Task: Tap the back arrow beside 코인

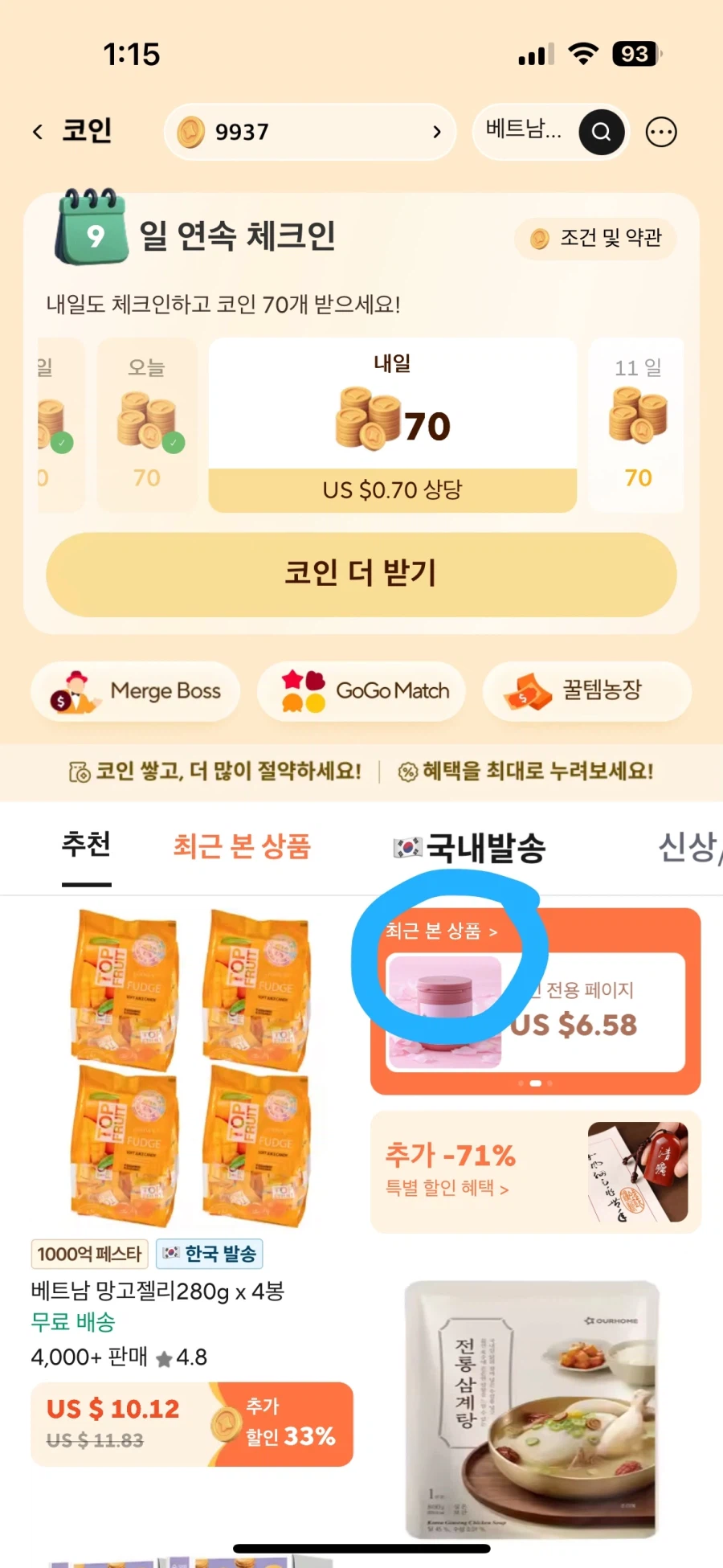Action: [37, 131]
